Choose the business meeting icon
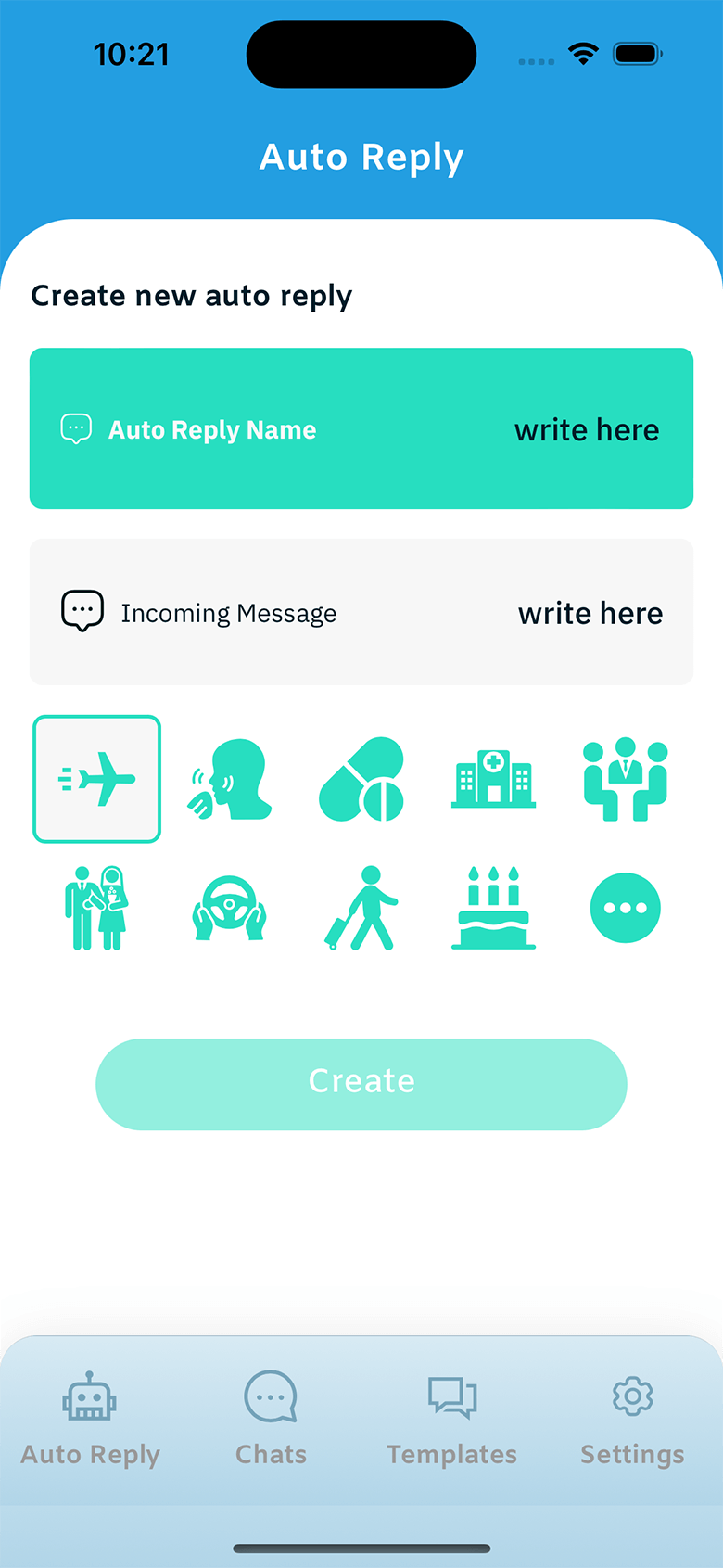Viewport: 723px width, 1568px height. [626, 779]
